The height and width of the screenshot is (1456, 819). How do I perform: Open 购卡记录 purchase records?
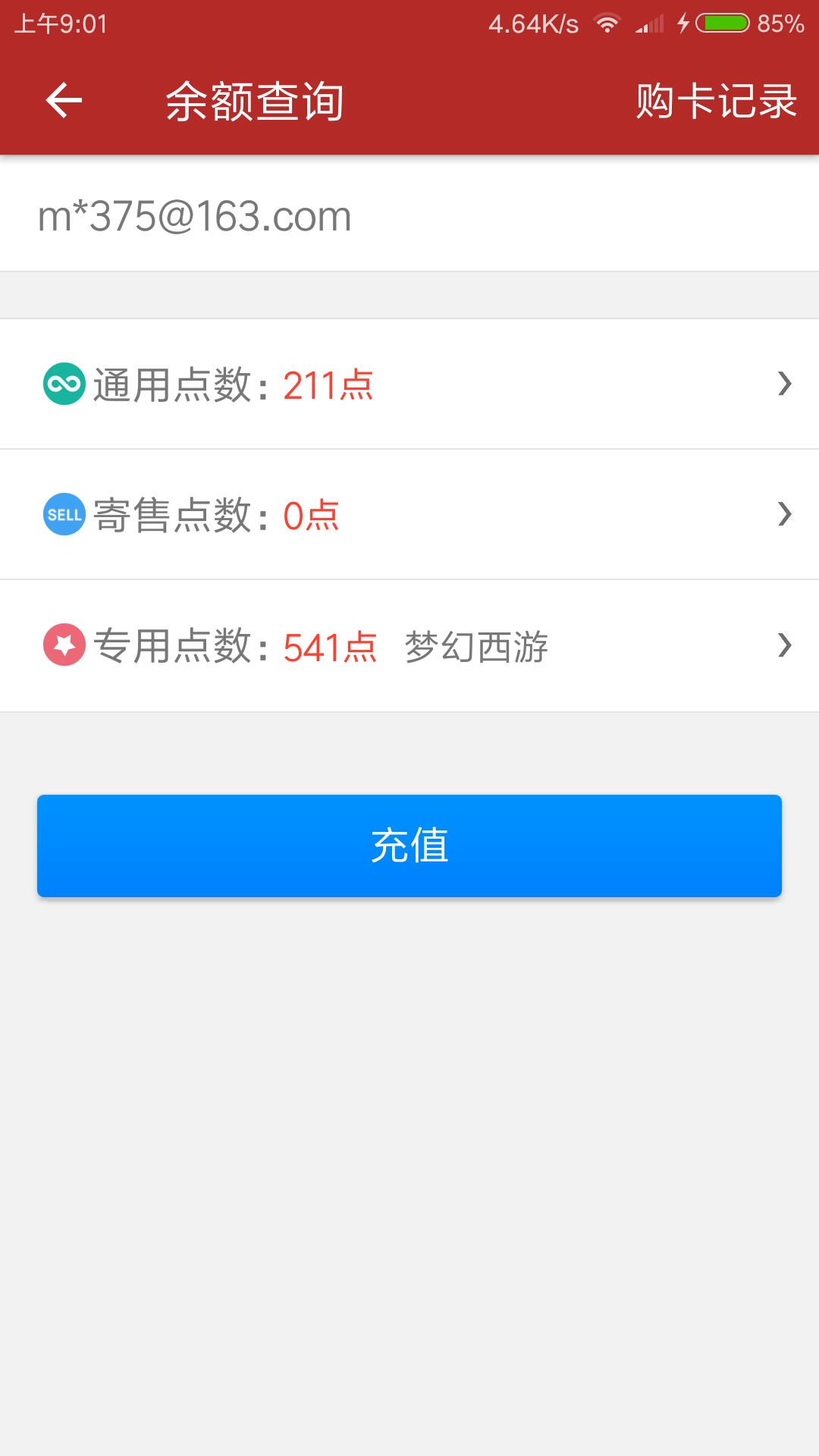pos(716,101)
